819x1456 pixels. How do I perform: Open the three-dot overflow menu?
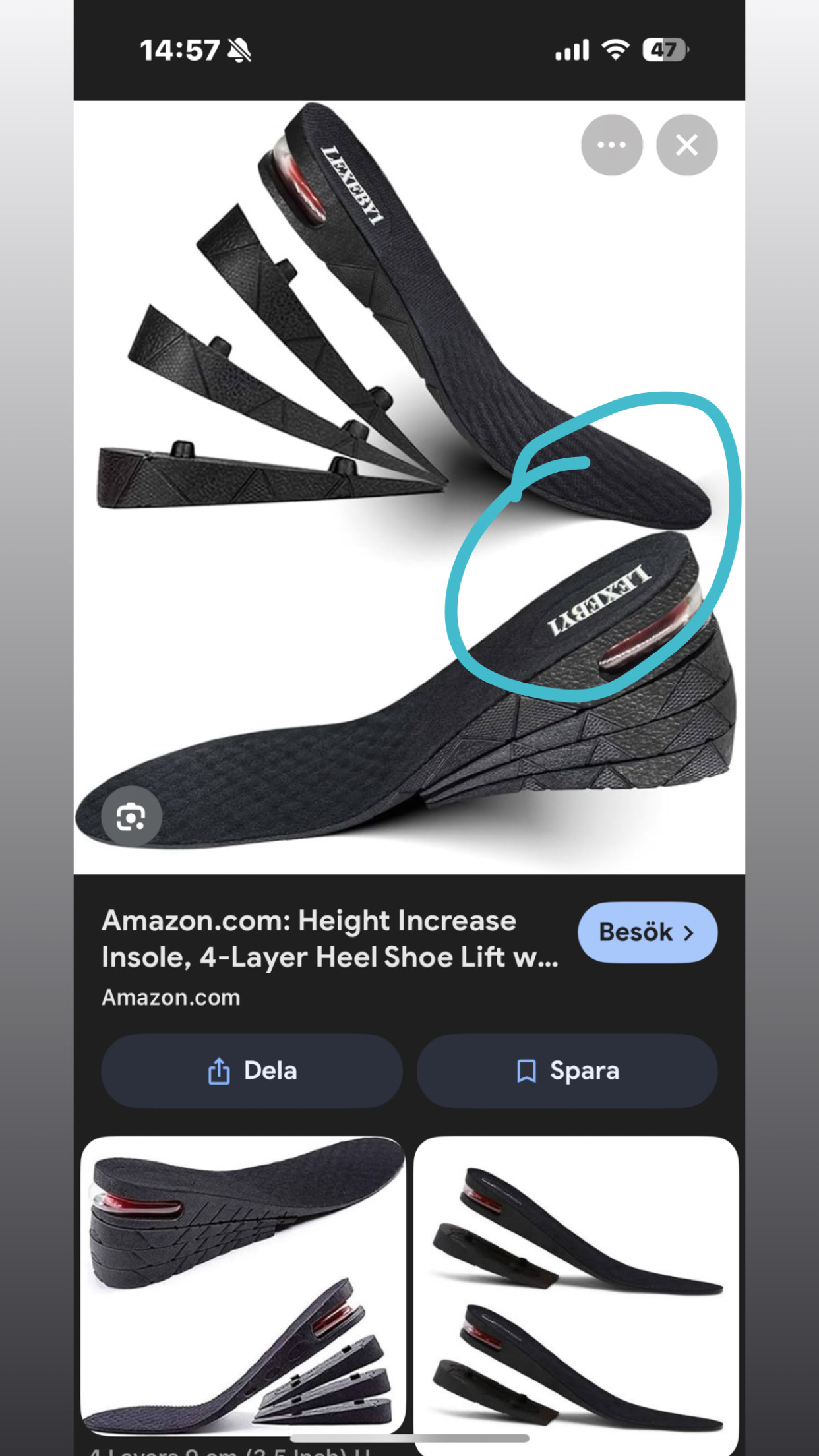[611, 145]
